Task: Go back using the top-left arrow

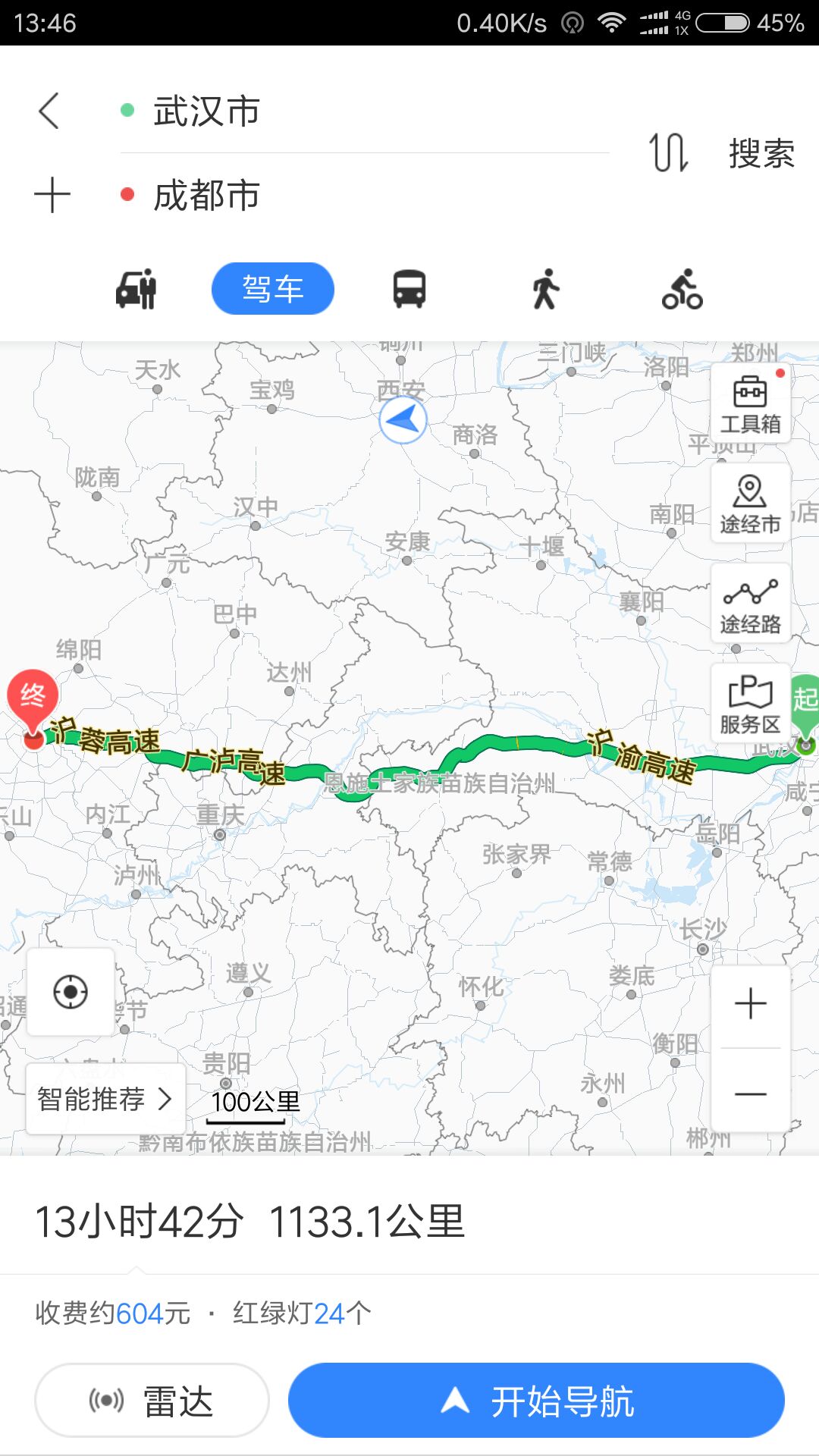Action: (49, 111)
